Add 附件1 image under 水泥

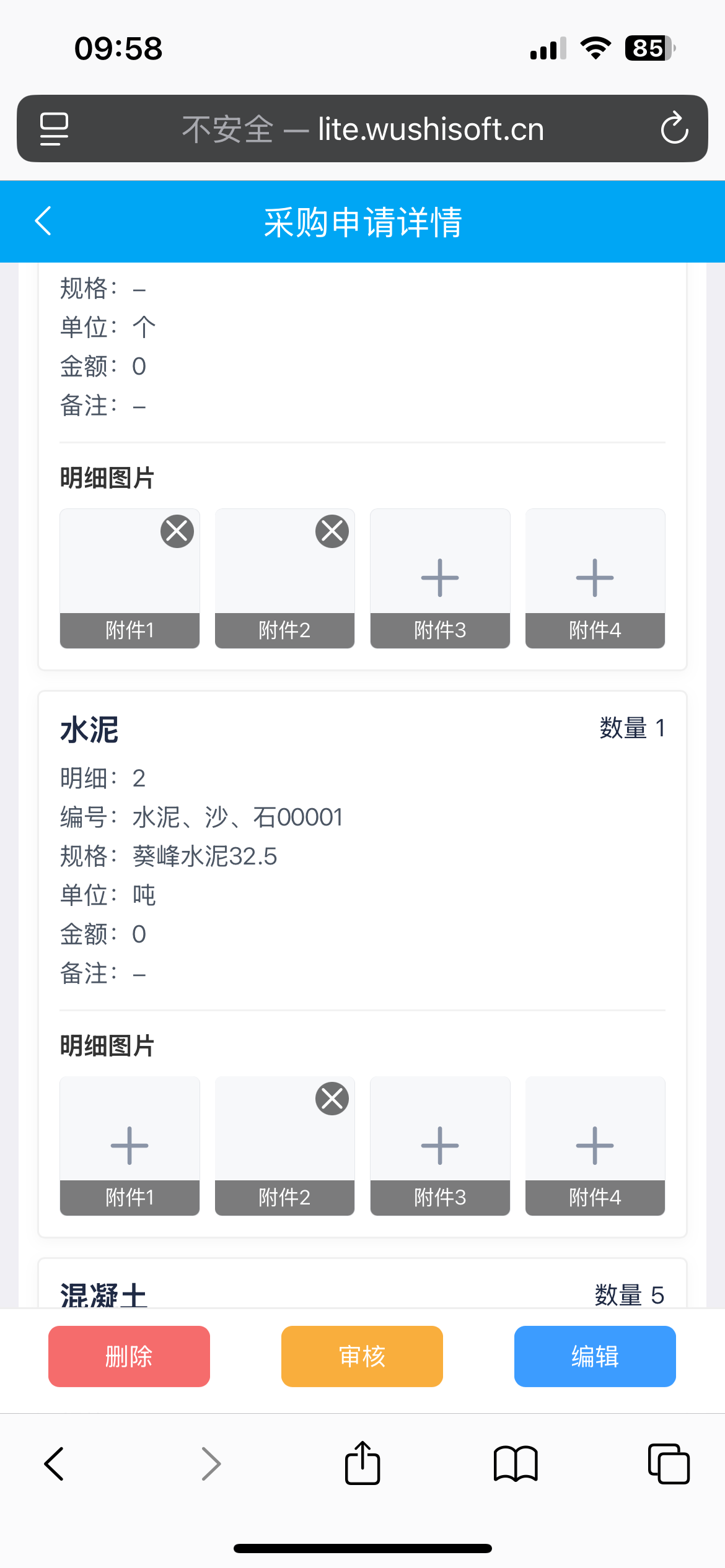pyautogui.click(x=130, y=1146)
